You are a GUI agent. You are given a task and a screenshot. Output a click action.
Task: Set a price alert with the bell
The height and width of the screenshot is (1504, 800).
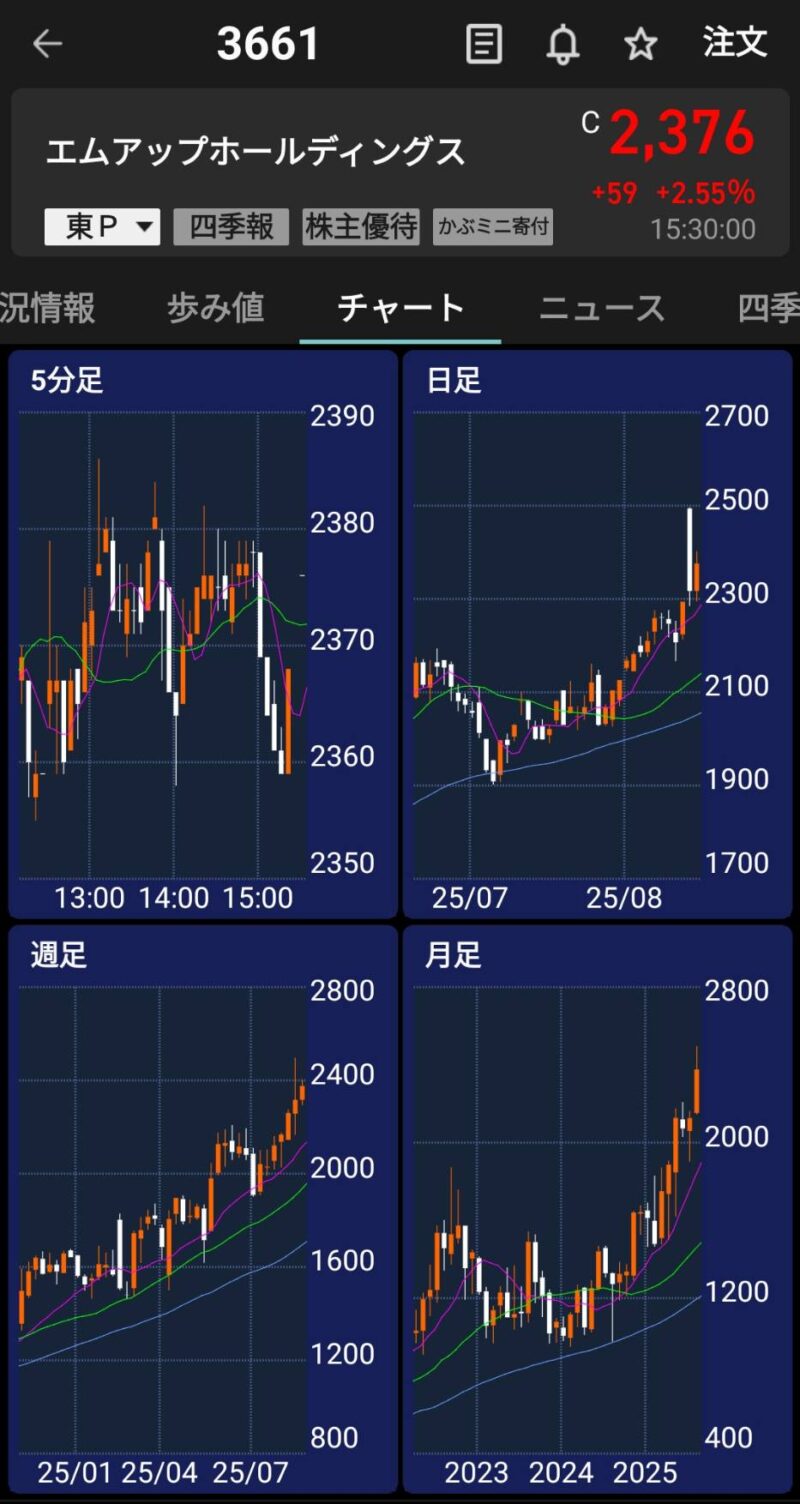coord(563,44)
